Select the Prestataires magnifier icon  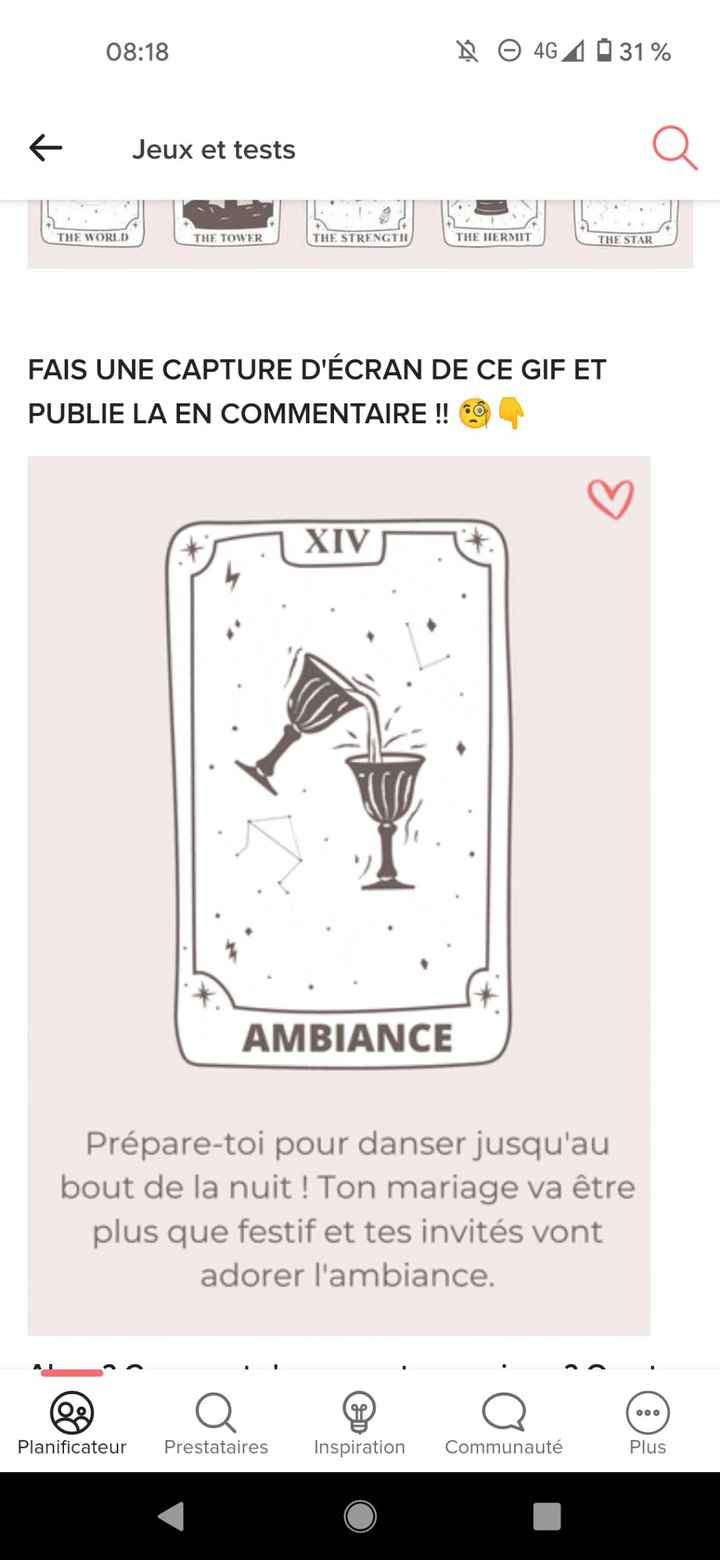(x=215, y=1410)
